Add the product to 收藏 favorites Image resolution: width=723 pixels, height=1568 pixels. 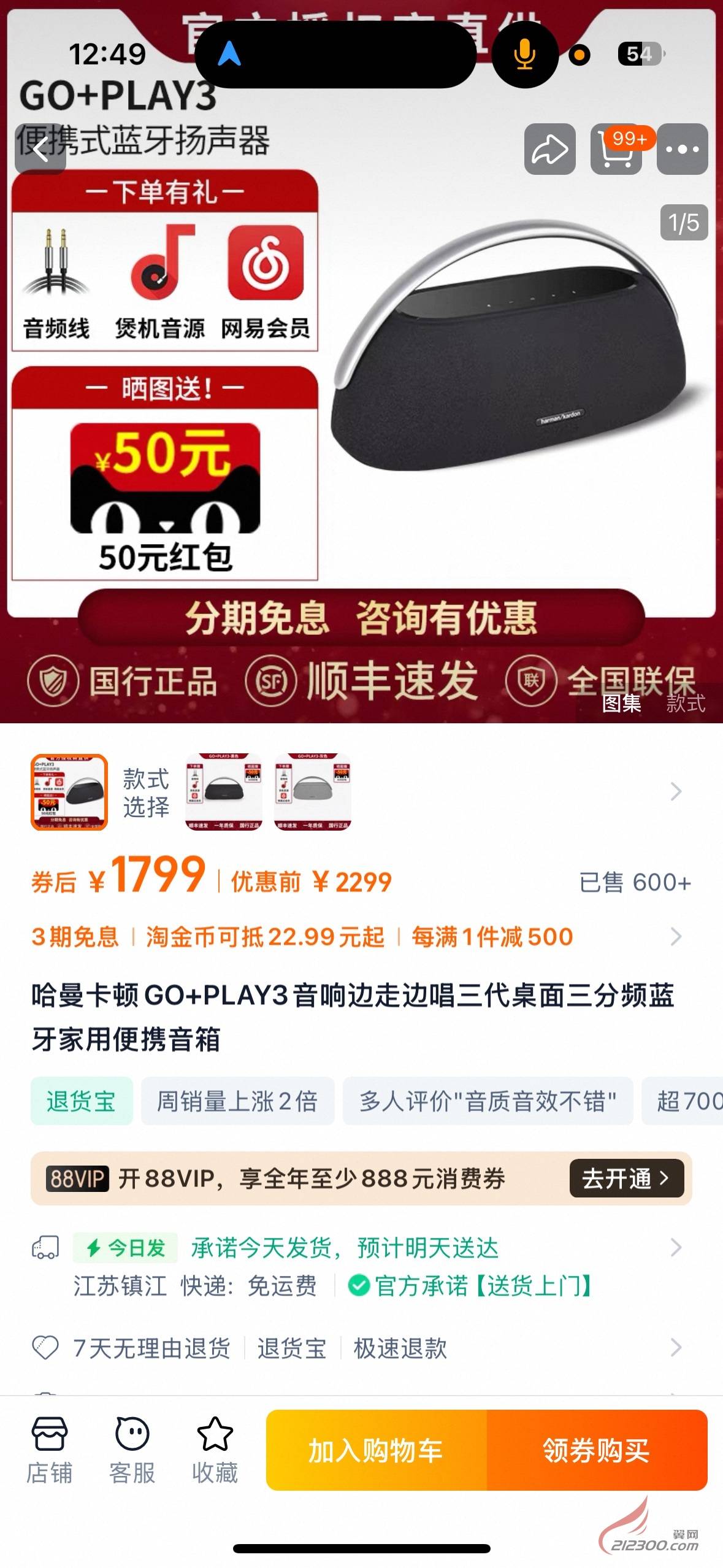[x=215, y=1450]
